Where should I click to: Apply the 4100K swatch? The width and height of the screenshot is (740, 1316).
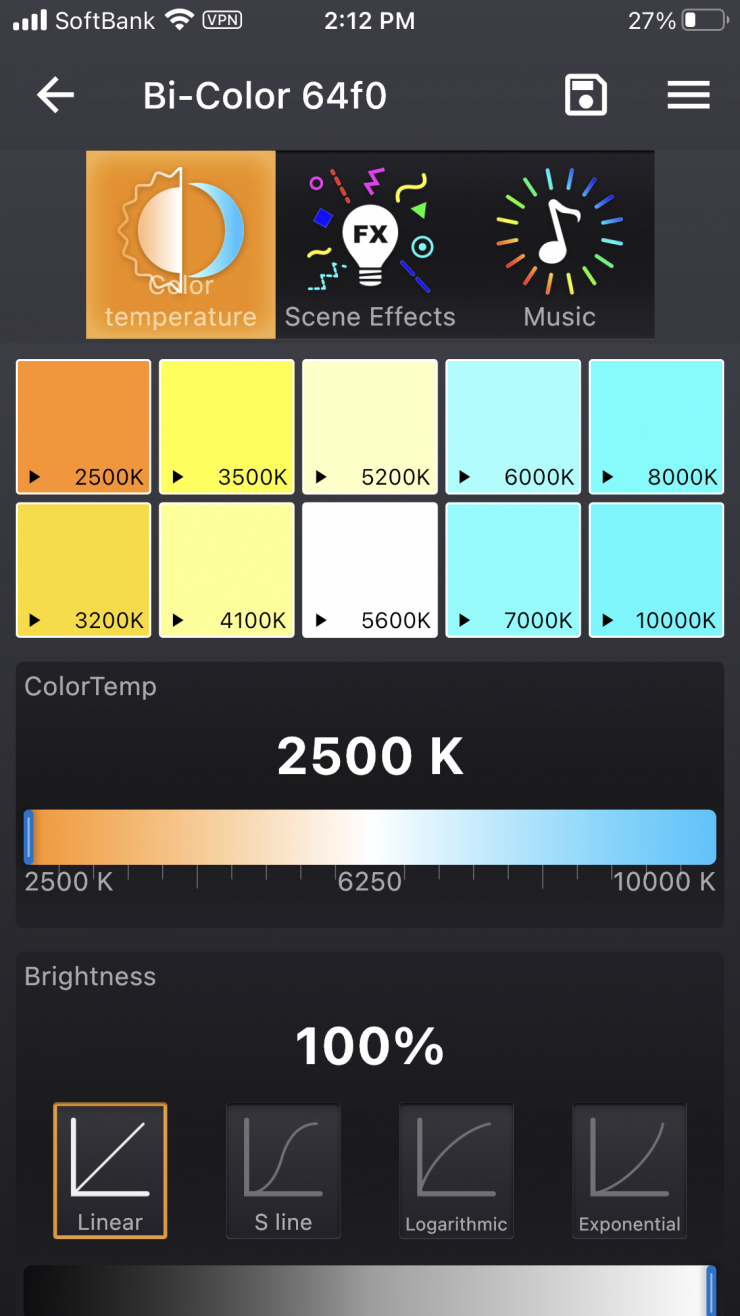pos(227,570)
